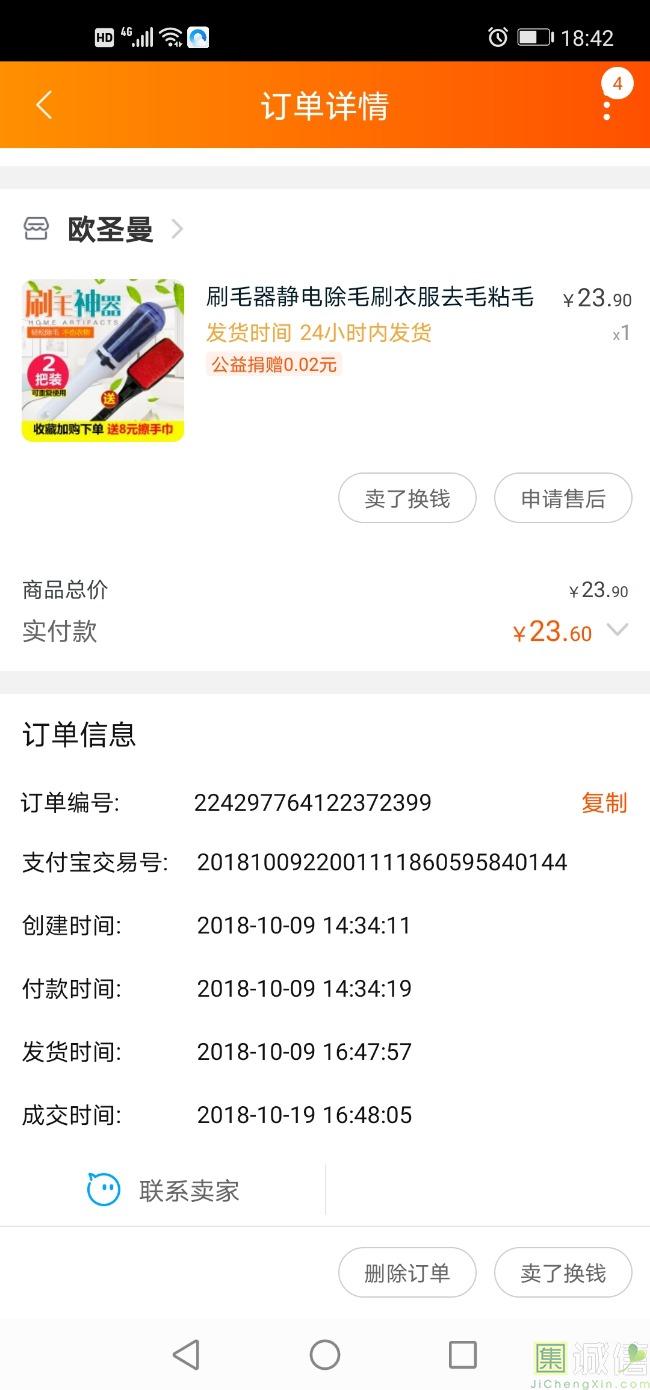Contact the seller via 联系卖家
650x1390 pixels.
coord(163,1190)
